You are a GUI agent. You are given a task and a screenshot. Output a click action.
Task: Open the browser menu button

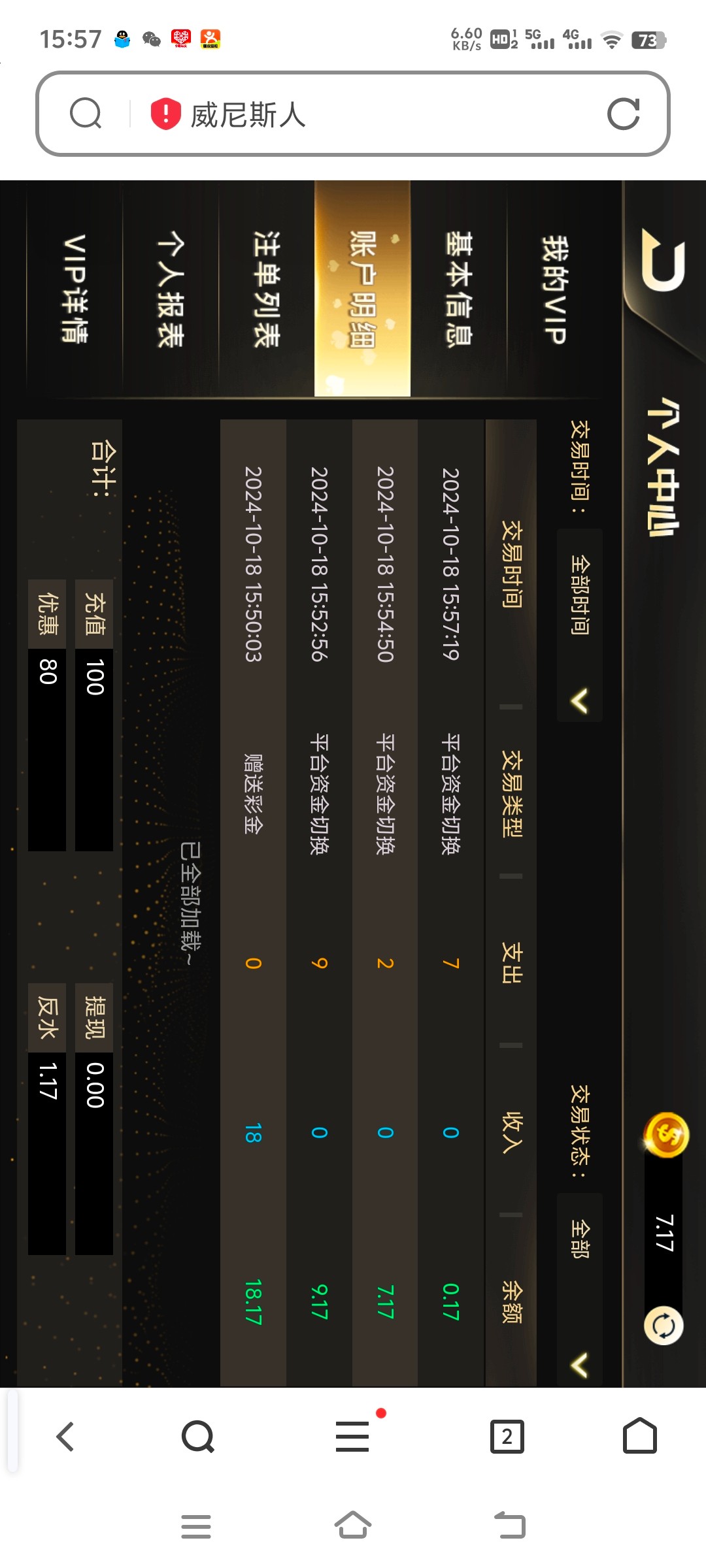353,1437
